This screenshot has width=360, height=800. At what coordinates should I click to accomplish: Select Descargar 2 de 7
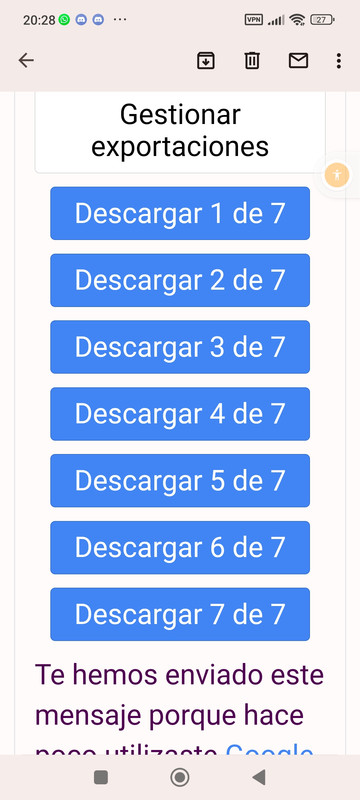(x=180, y=280)
